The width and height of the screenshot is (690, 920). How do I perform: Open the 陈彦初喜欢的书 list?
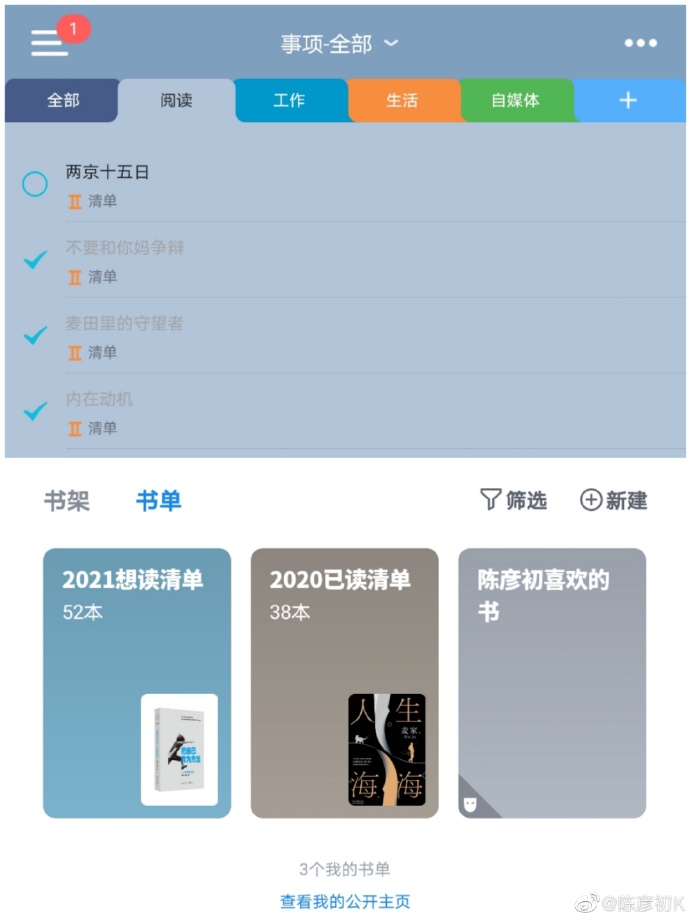tap(552, 683)
